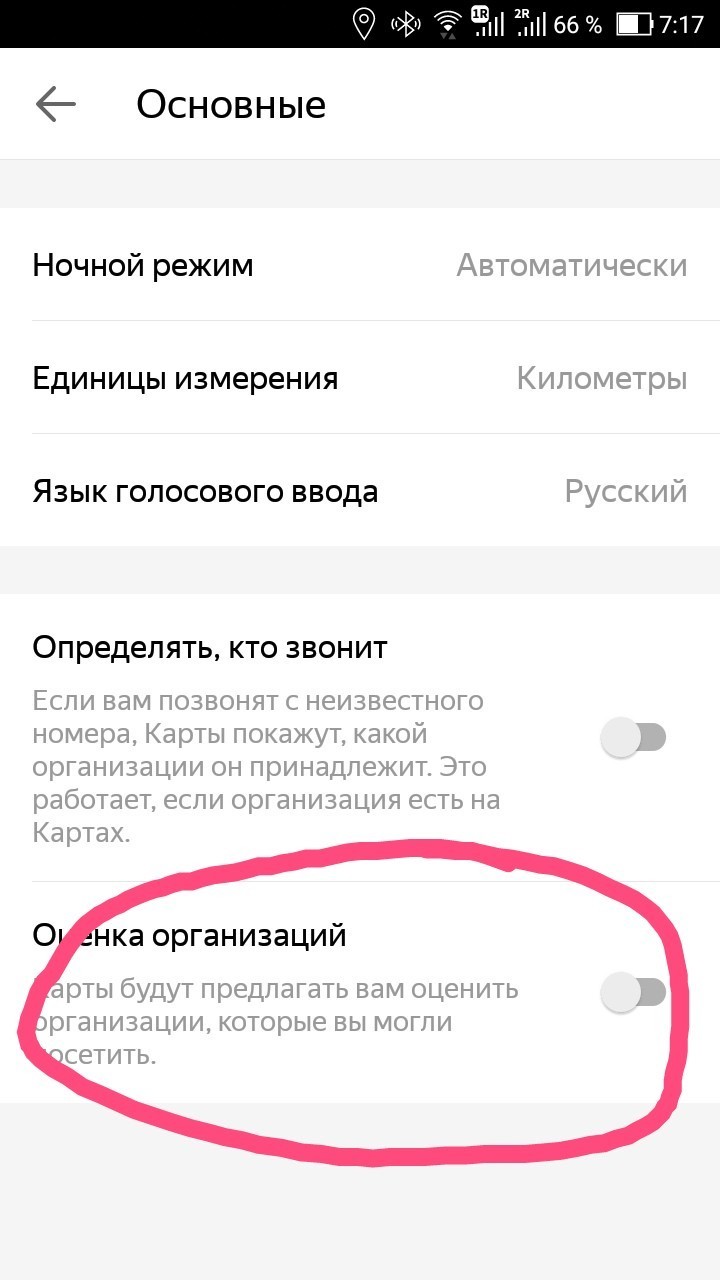Go back using the arrow icon
The height and width of the screenshot is (1280, 720).
tap(56, 104)
